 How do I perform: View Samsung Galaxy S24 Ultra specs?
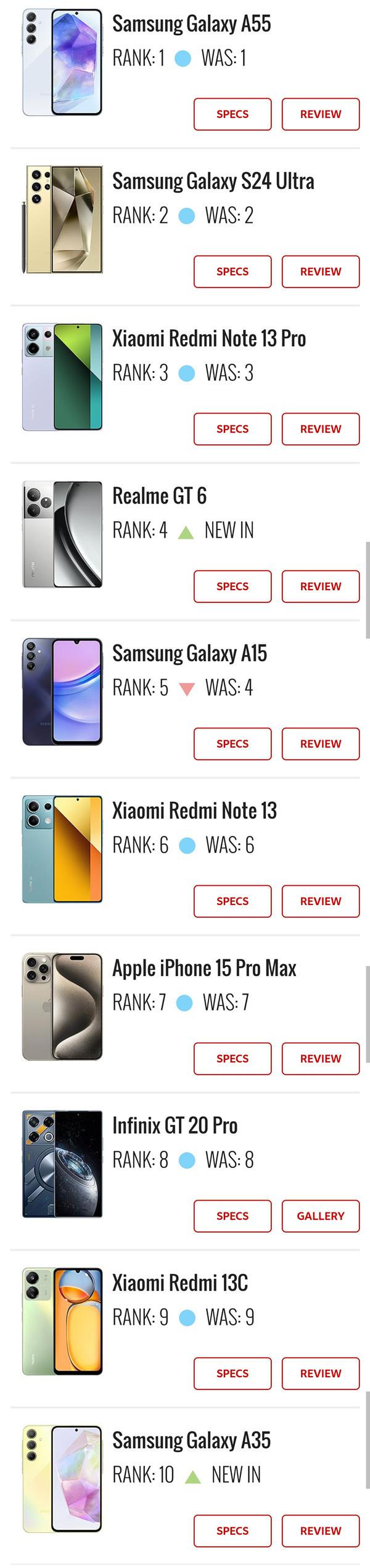point(232,272)
